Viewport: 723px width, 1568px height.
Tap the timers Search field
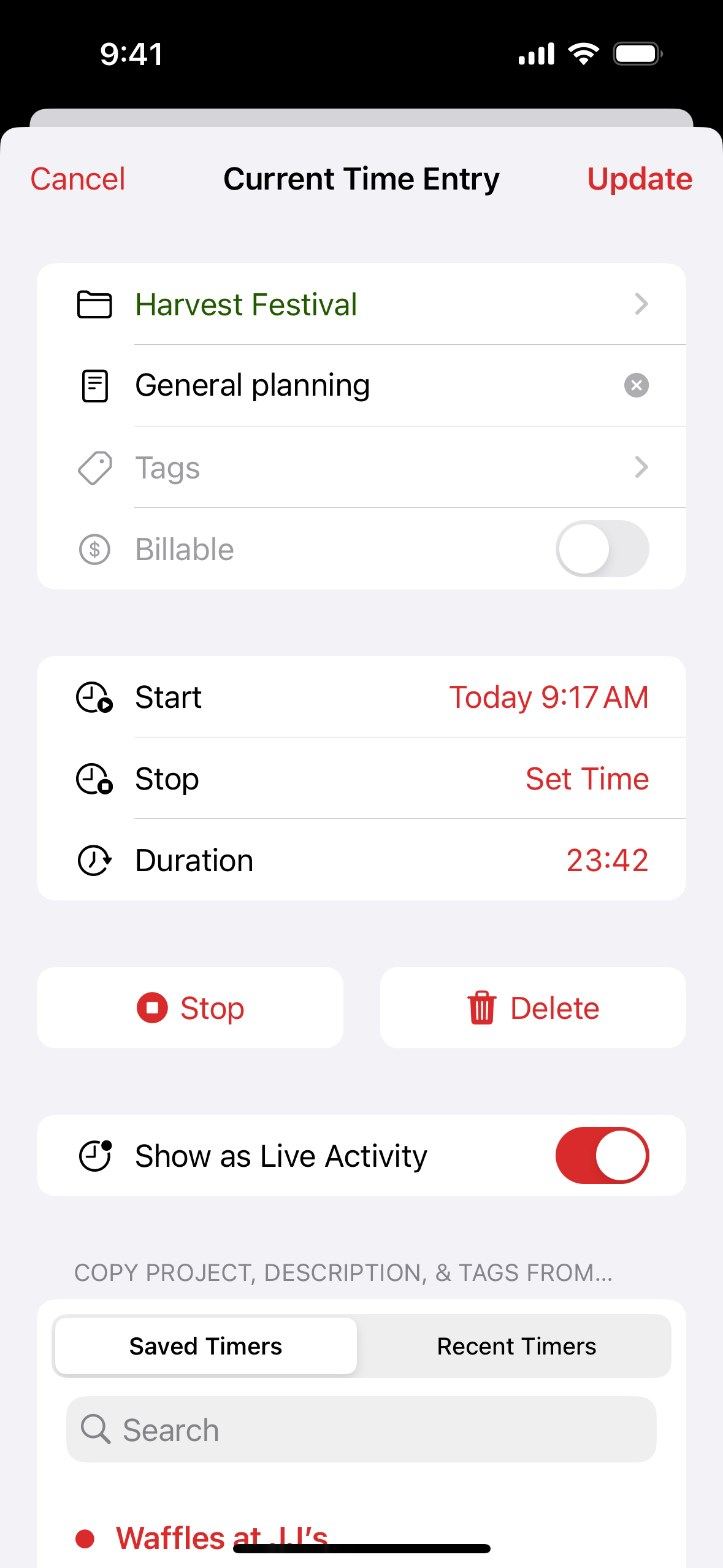(x=361, y=1430)
